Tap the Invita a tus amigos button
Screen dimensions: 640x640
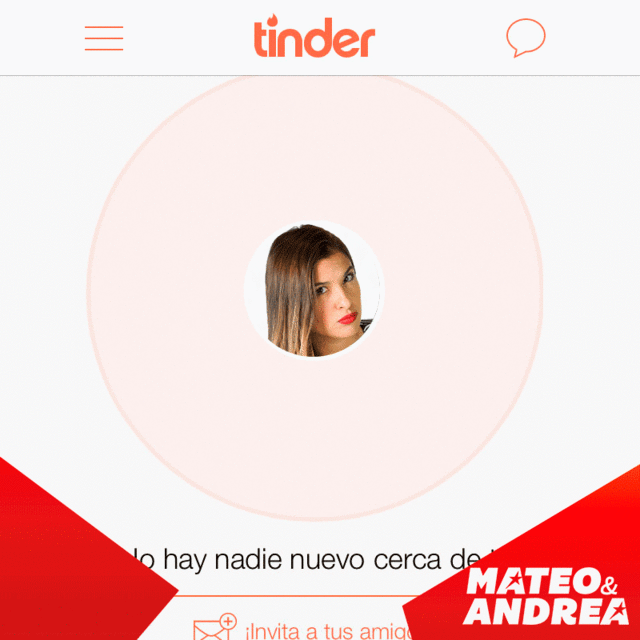(300, 629)
